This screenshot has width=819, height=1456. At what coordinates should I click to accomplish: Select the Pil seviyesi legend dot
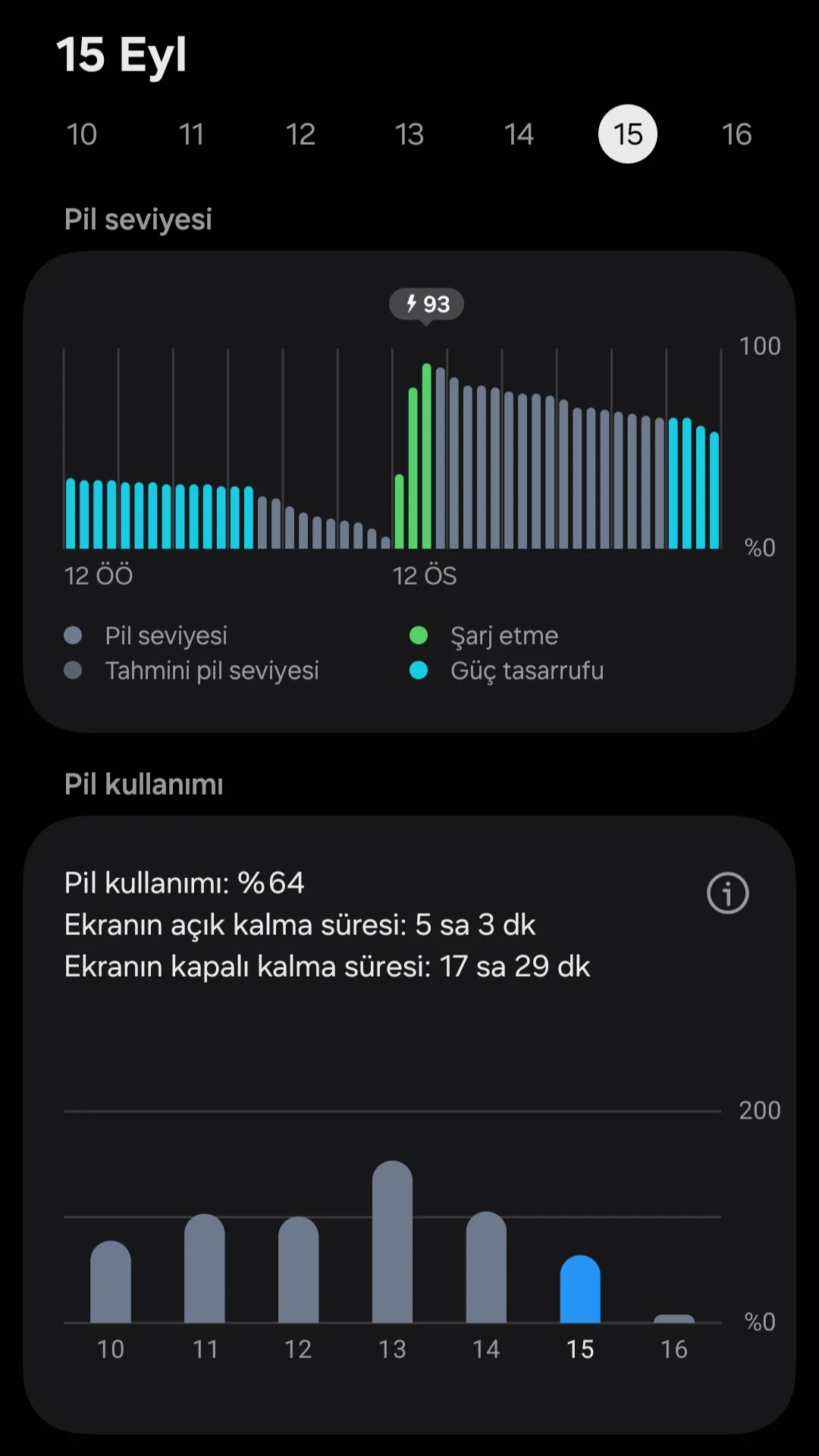pyautogui.click(x=74, y=635)
